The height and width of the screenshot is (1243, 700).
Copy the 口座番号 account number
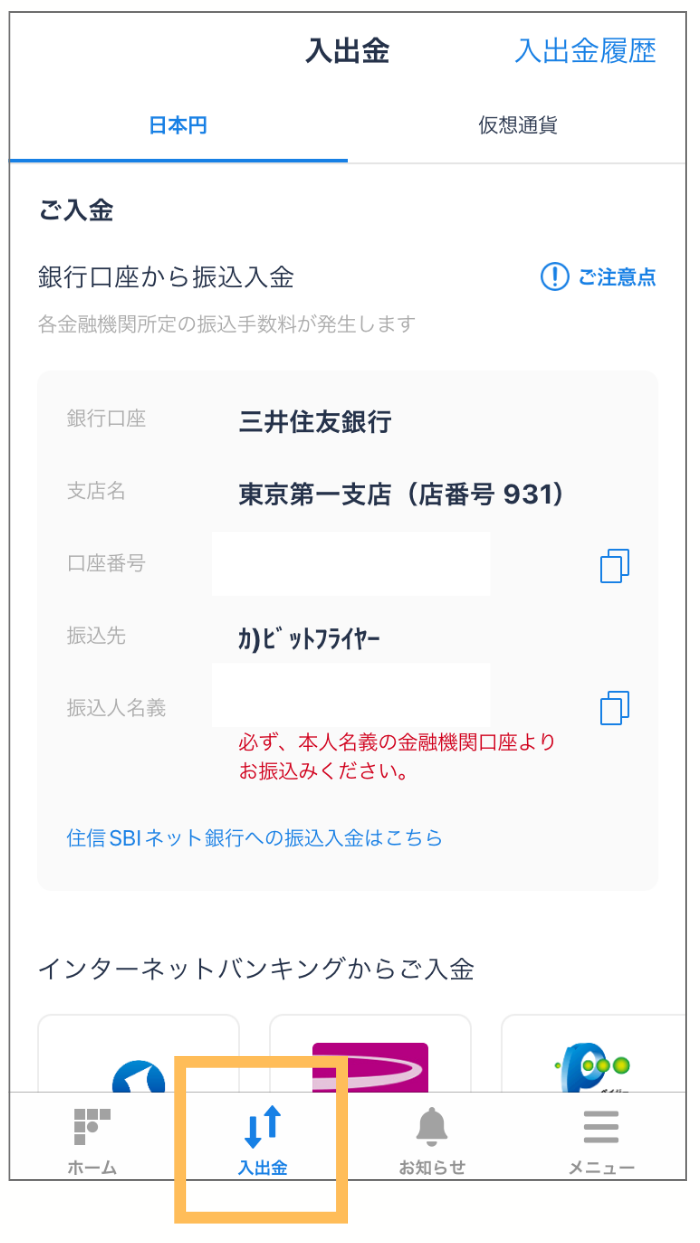tap(615, 565)
